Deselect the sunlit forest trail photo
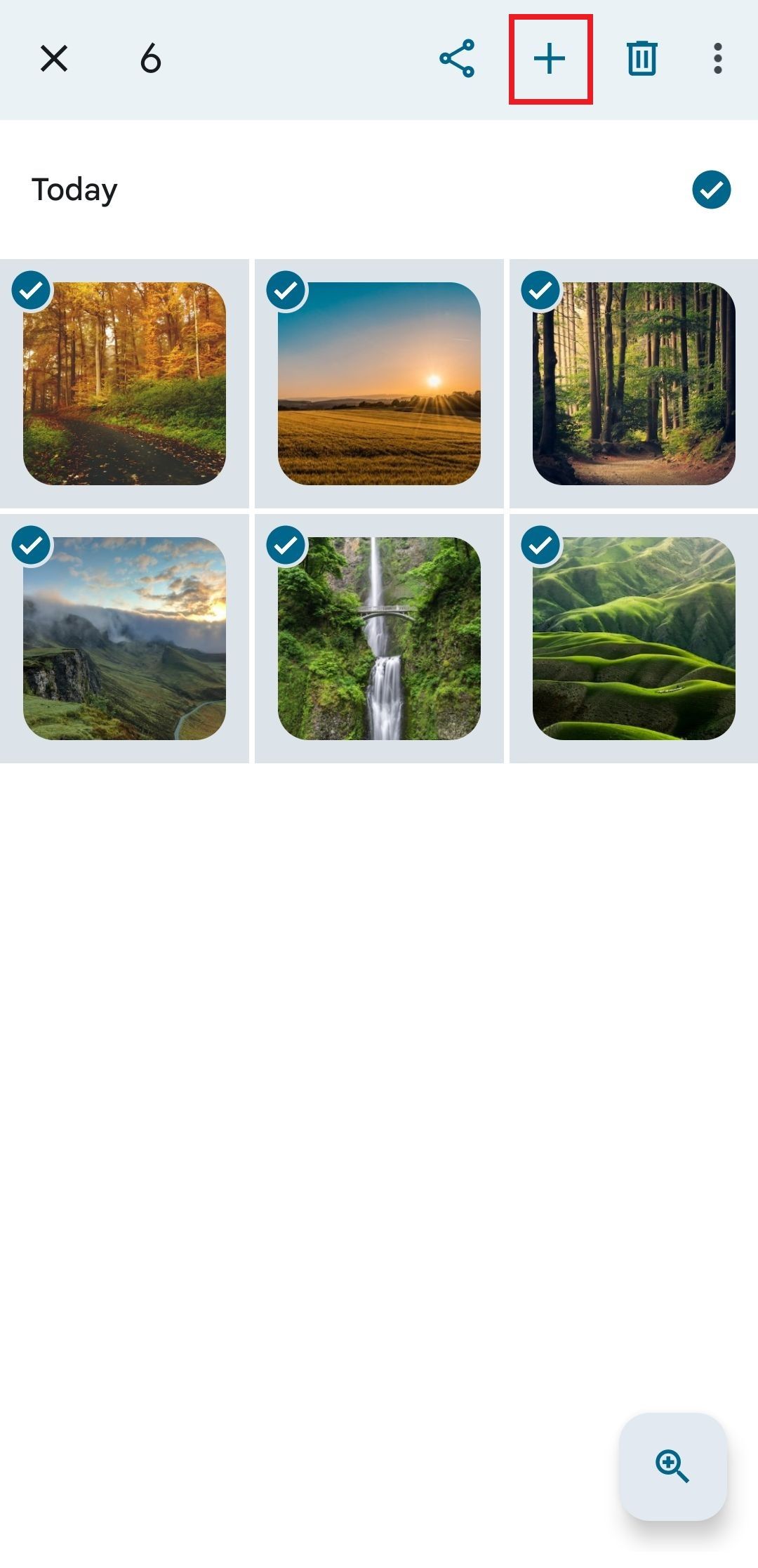758x1568 pixels. tap(541, 289)
